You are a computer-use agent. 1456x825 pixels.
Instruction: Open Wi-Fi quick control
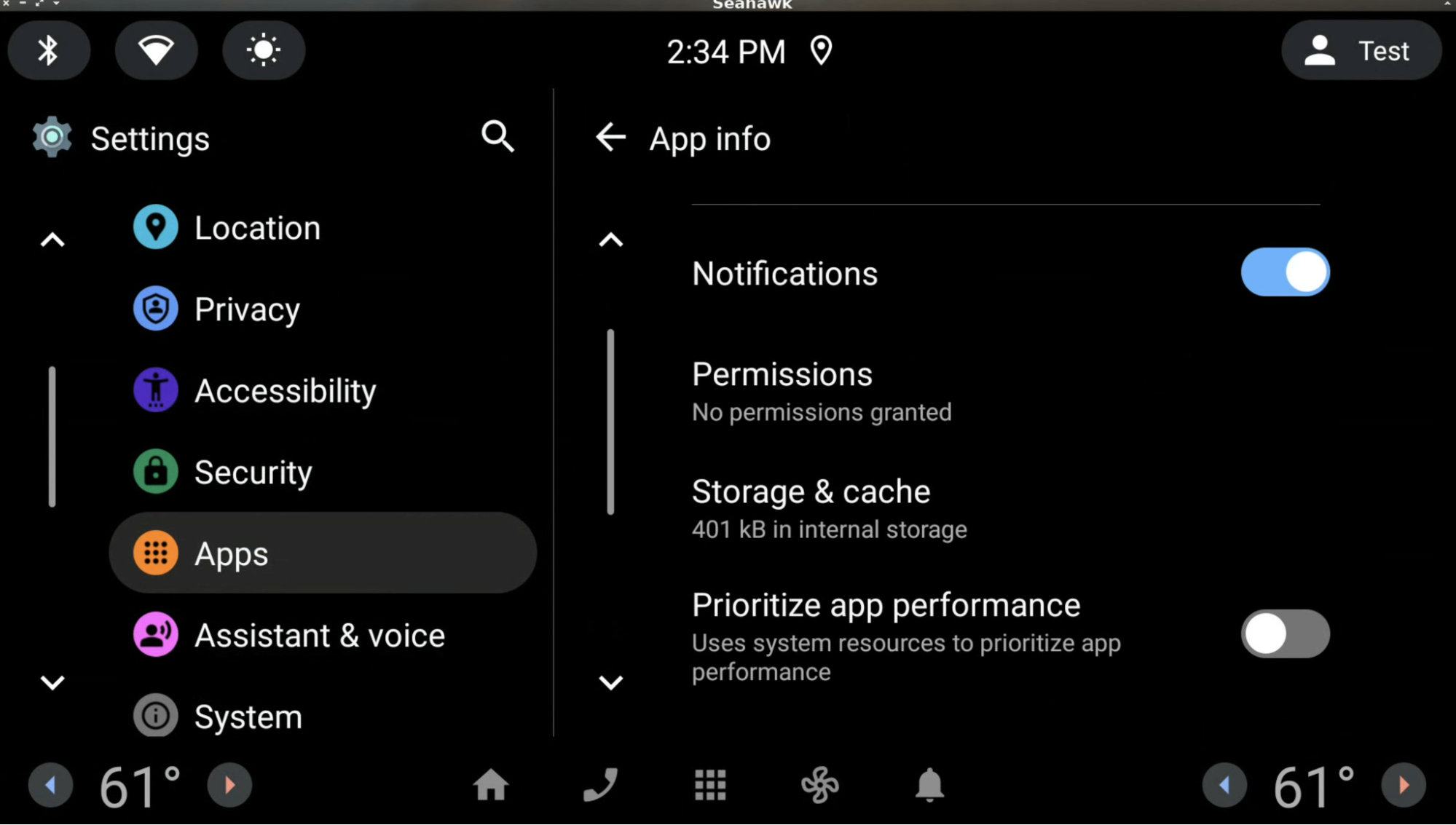tap(156, 50)
